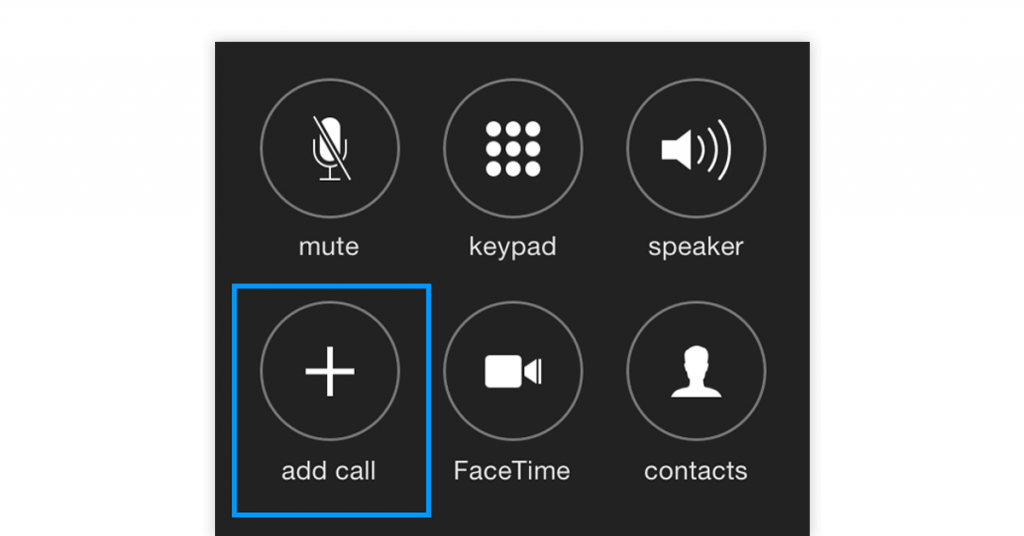The width and height of the screenshot is (1024, 536).
Task: Tap add call to add another caller
Action: click(x=330, y=371)
